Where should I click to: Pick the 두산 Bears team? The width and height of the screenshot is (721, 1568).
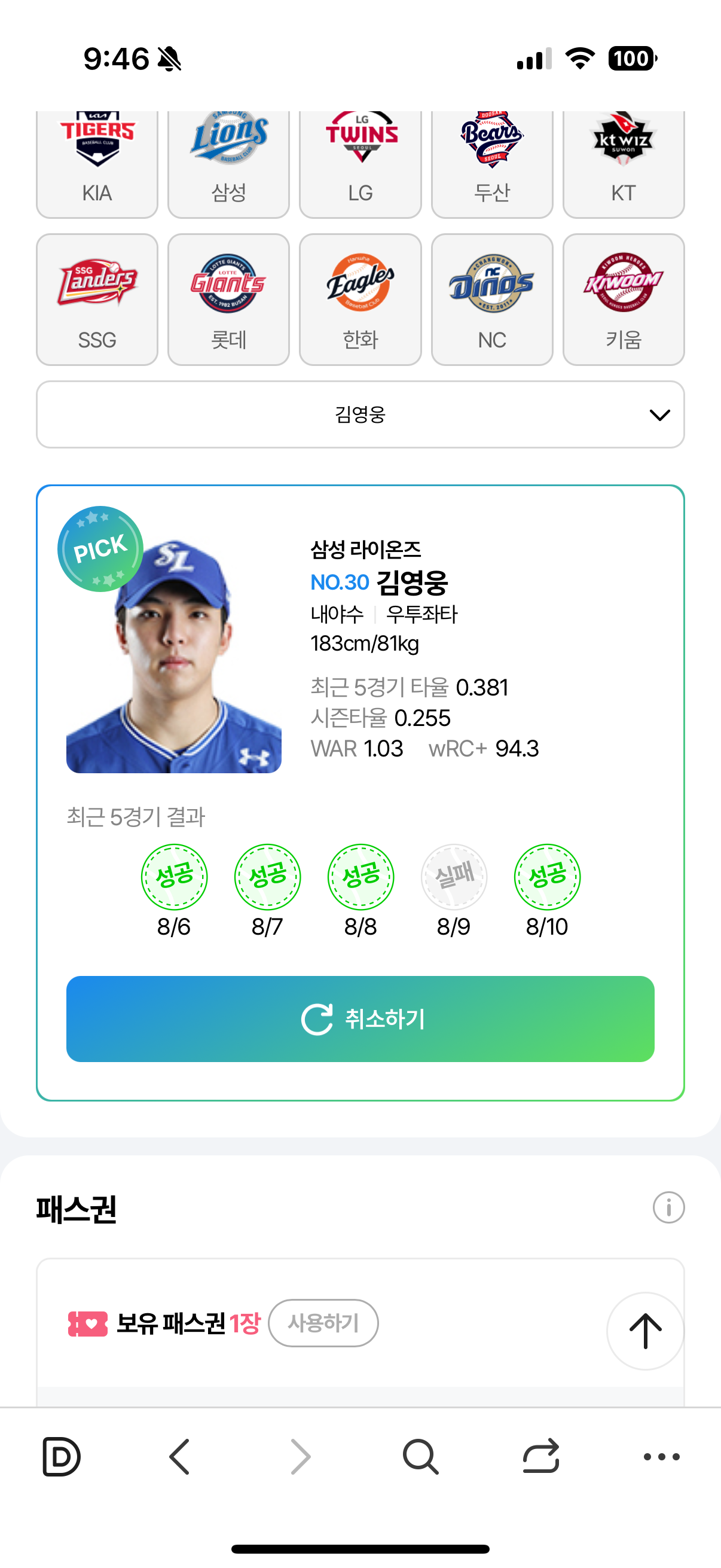[x=491, y=163]
